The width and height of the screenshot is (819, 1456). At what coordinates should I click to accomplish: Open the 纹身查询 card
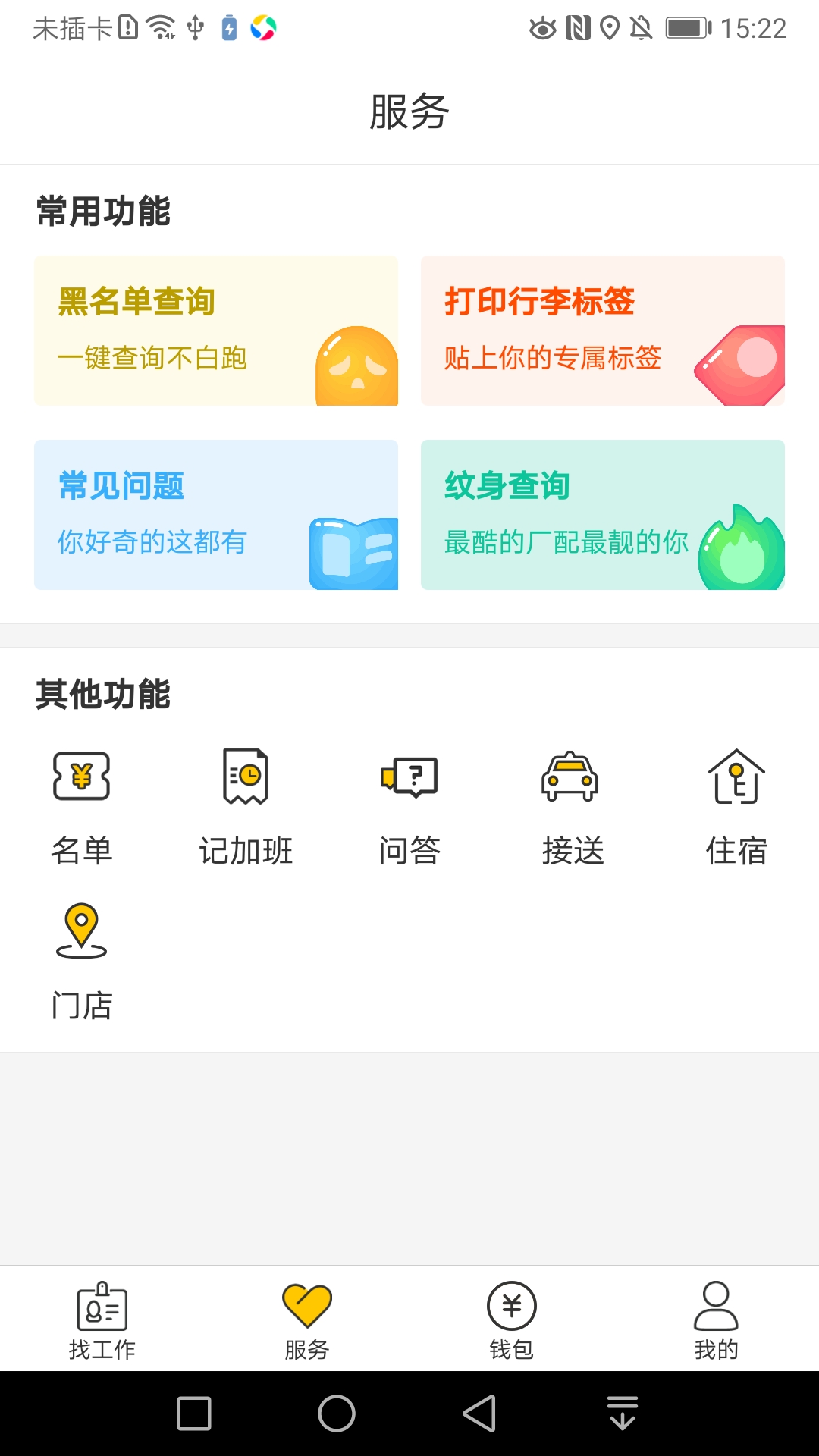[x=603, y=515]
